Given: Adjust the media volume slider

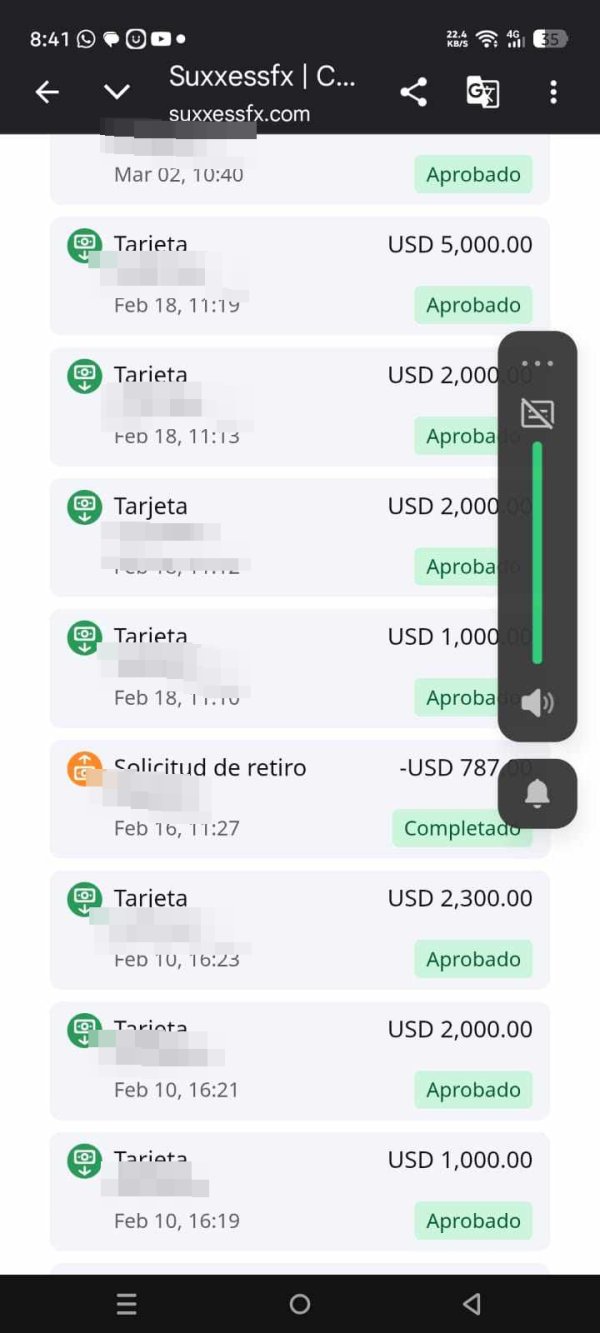Looking at the screenshot, I should coord(537,553).
